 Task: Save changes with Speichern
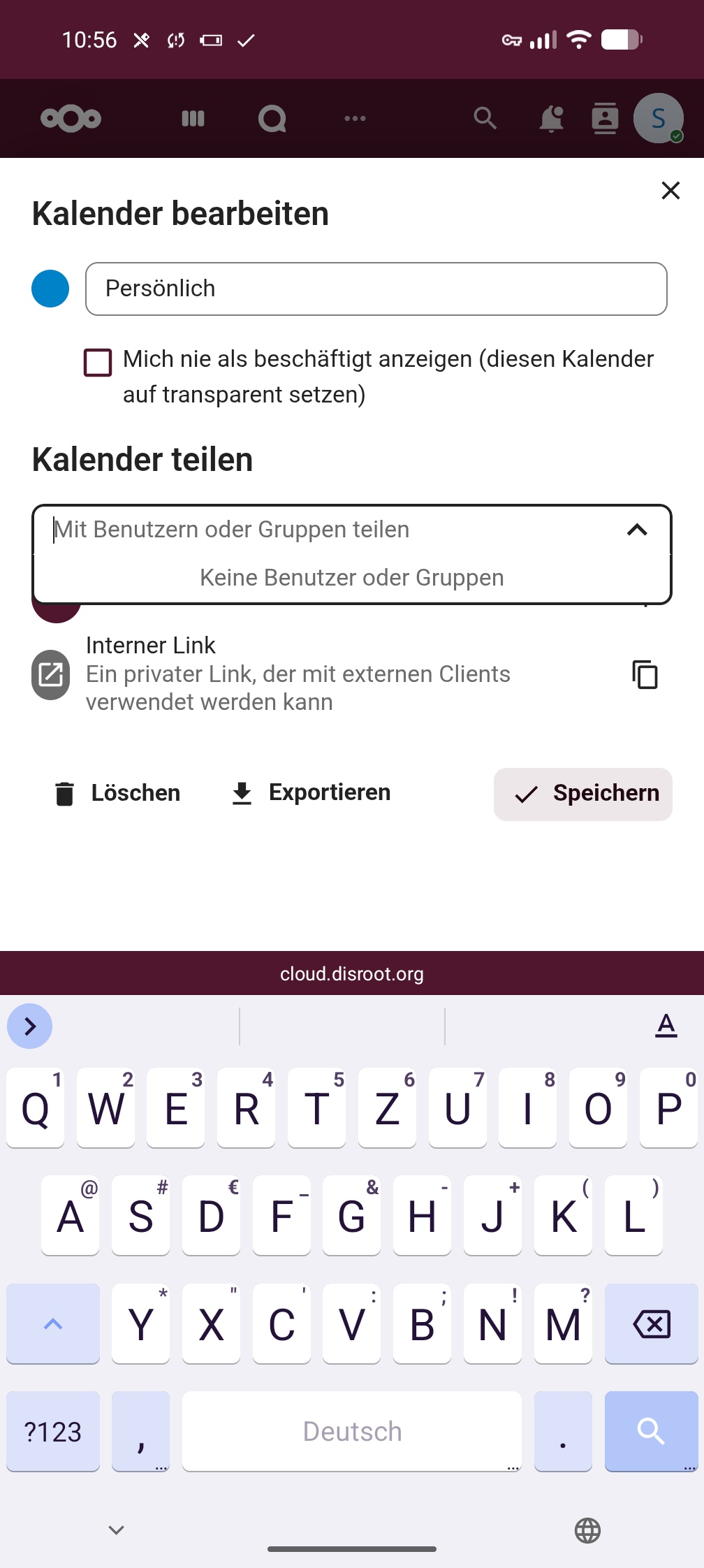(x=583, y=794)
